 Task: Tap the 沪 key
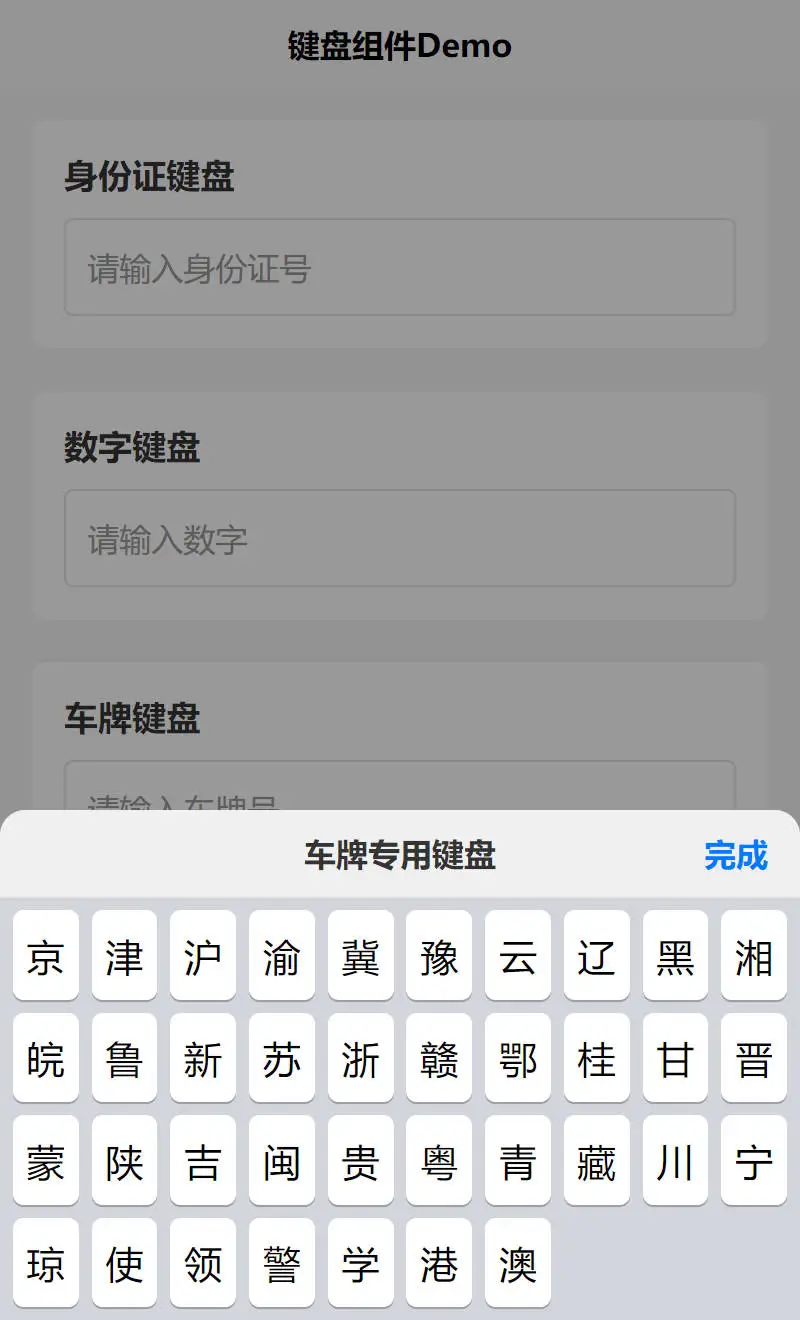pos(203,956)
